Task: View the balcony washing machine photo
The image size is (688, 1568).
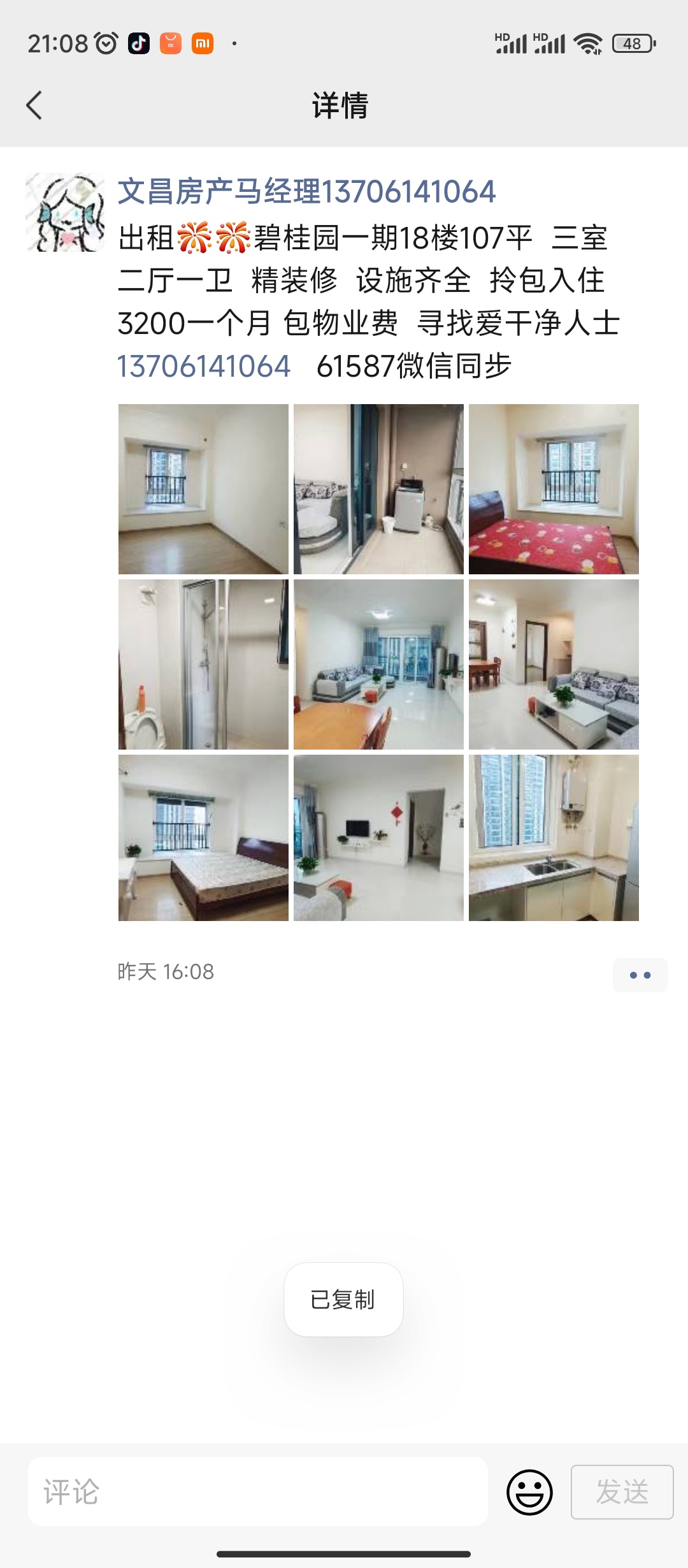Action: click(x=378, y=489)
